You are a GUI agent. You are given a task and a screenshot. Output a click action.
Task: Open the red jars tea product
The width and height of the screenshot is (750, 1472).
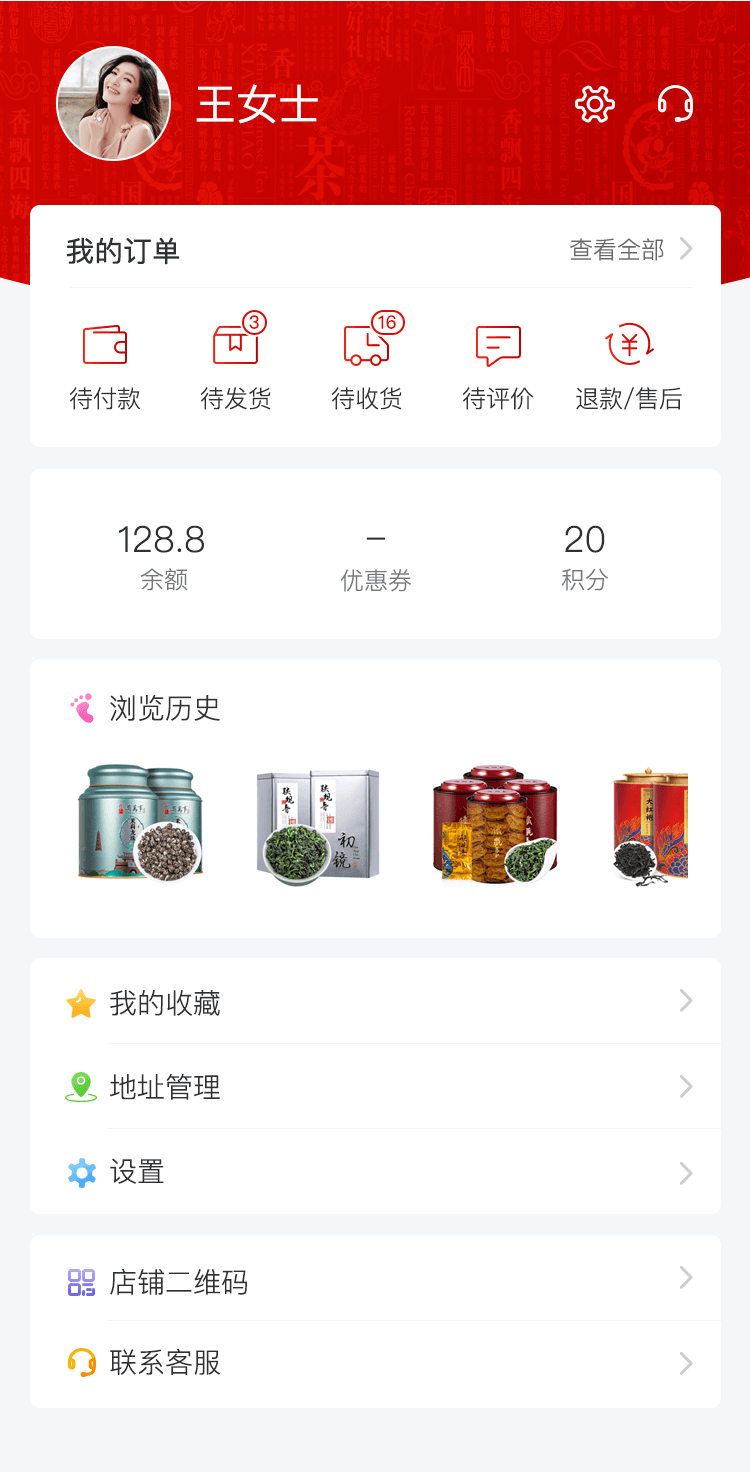495,825
